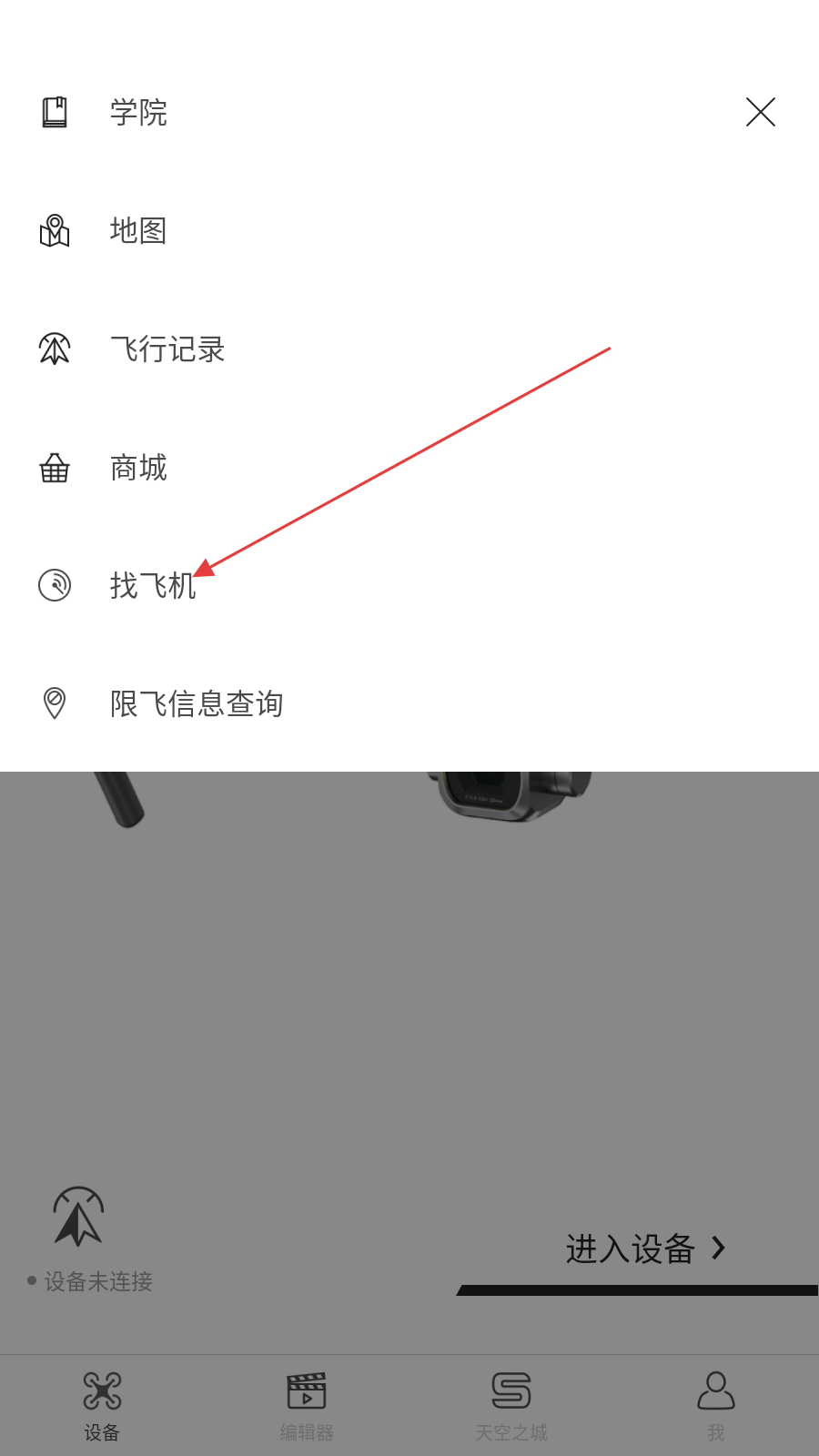Open 学院 from the menu
The width and height of the screenshot is (819, 1456).
pyautogui.click(x=138, y=113)
